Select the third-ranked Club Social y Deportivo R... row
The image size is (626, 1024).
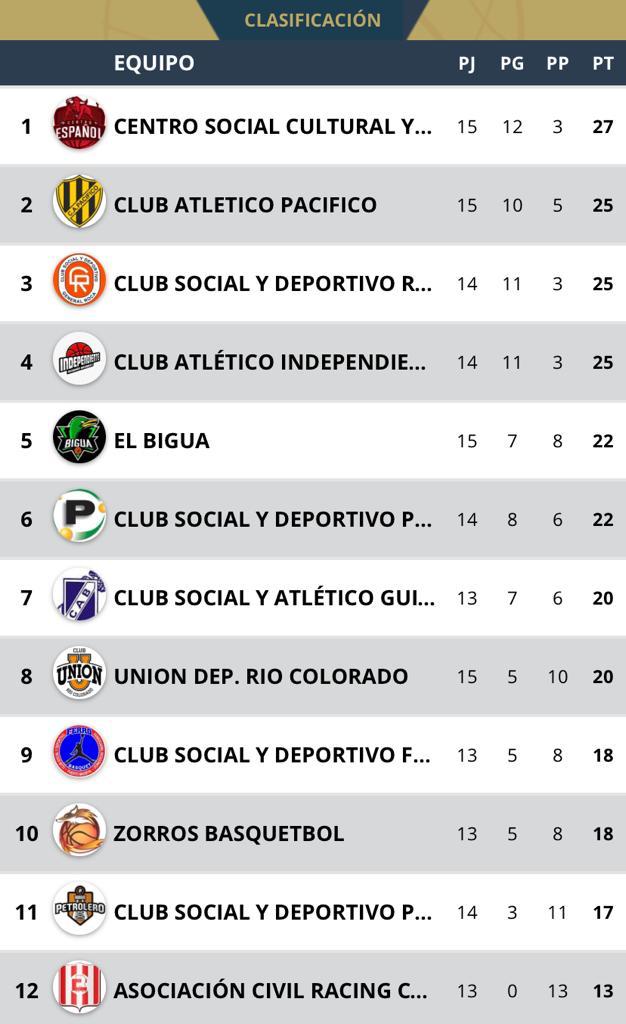click(x=272, y=283)
